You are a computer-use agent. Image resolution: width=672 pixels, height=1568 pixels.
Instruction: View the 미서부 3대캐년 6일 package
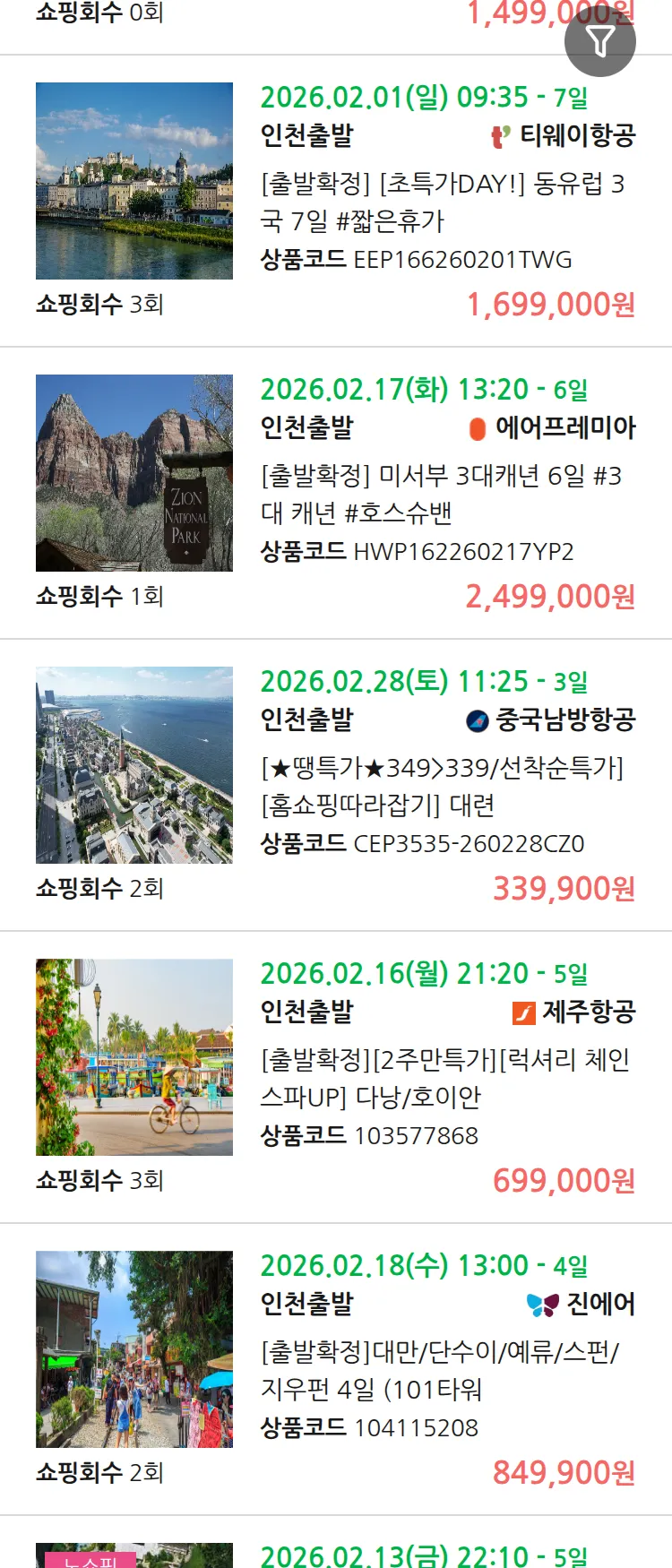click(x=443, y=495)
